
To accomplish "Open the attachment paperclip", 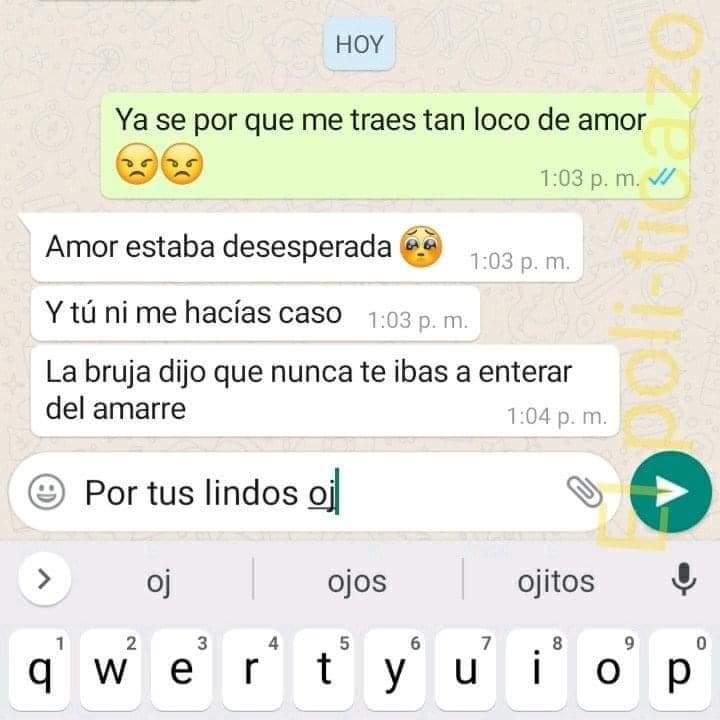I will click(582, 491).
